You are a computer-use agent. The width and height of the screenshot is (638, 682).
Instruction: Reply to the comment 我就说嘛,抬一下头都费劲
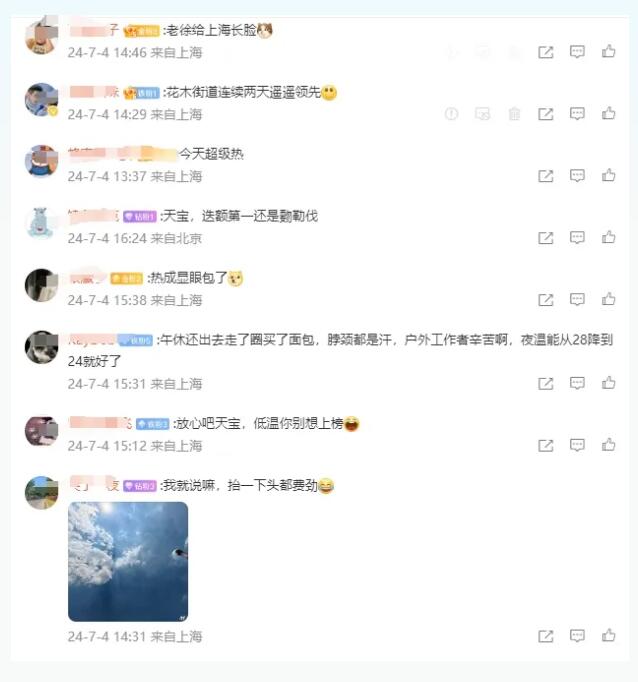pyautogui.click(x=577, y=636)
